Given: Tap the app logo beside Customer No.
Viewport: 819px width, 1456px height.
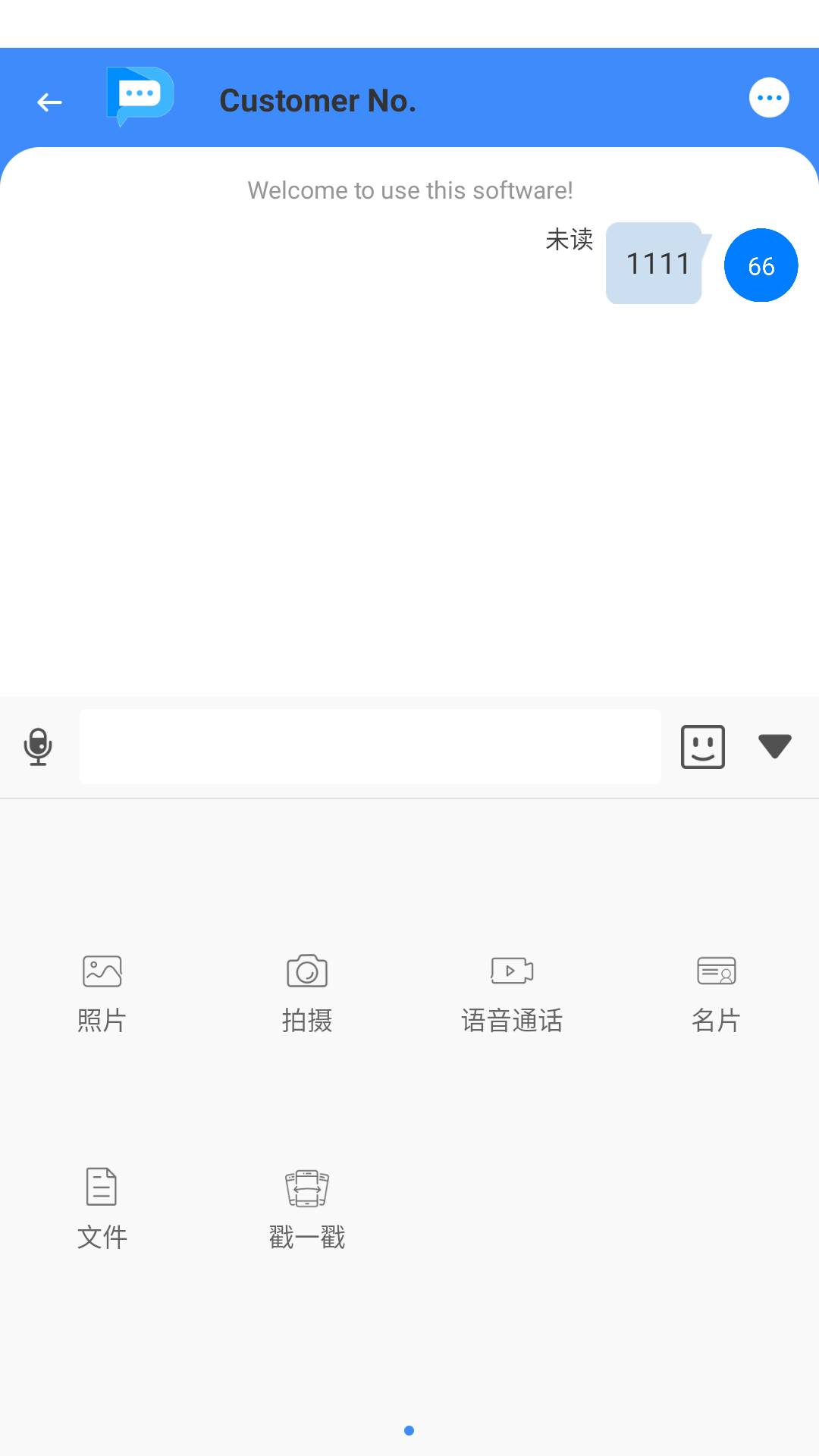Looking at the screenshot, I should 140,99.
